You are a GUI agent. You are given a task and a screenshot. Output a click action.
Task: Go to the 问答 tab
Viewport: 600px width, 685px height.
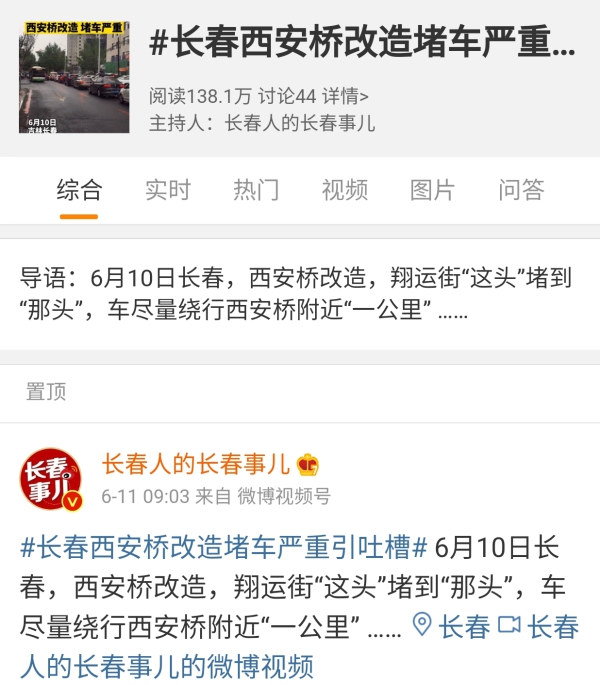pos(521,190)
